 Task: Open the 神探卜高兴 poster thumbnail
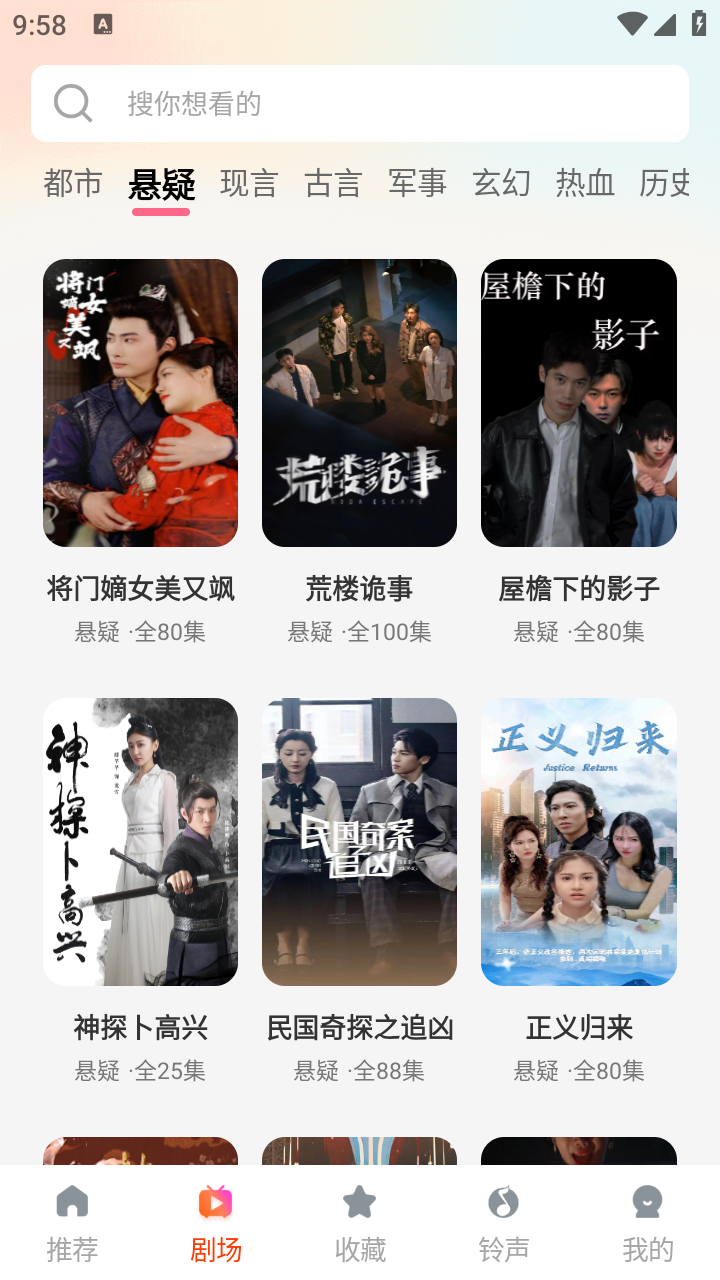click(x=140, y=842)
